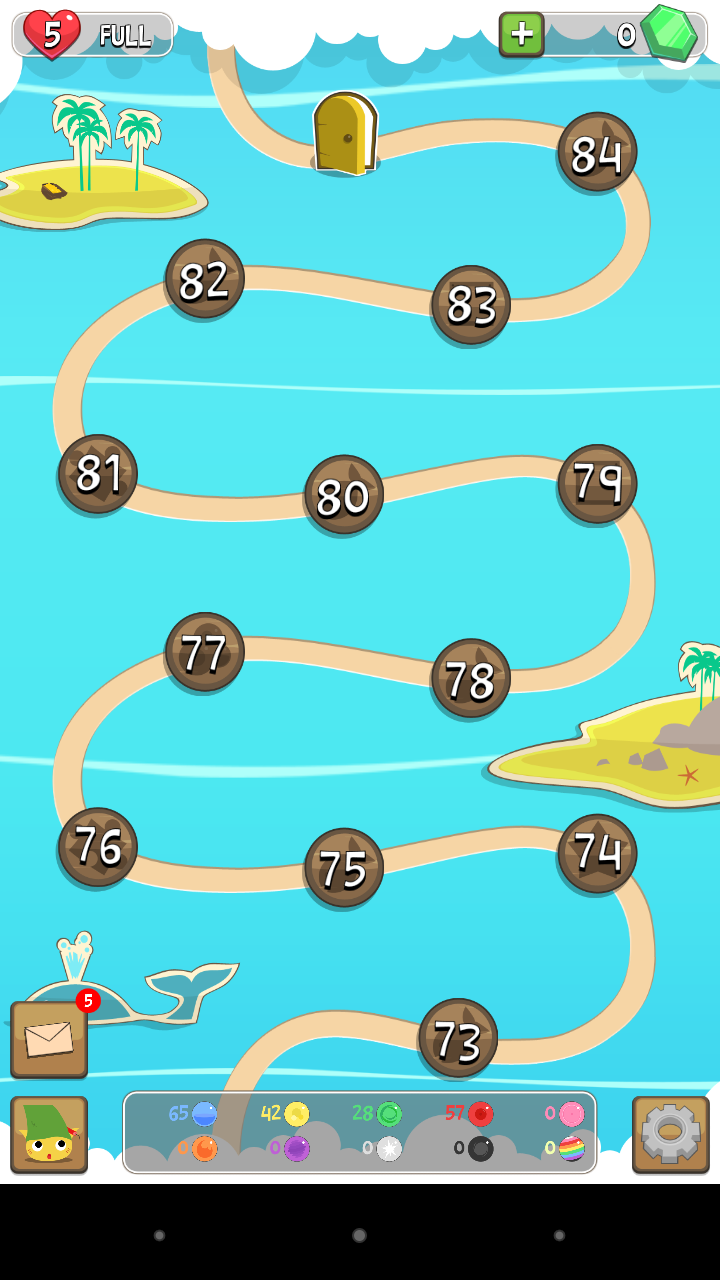Select level 84 on the map
This screenshot has width=720, height=1280.
[597, 152]
